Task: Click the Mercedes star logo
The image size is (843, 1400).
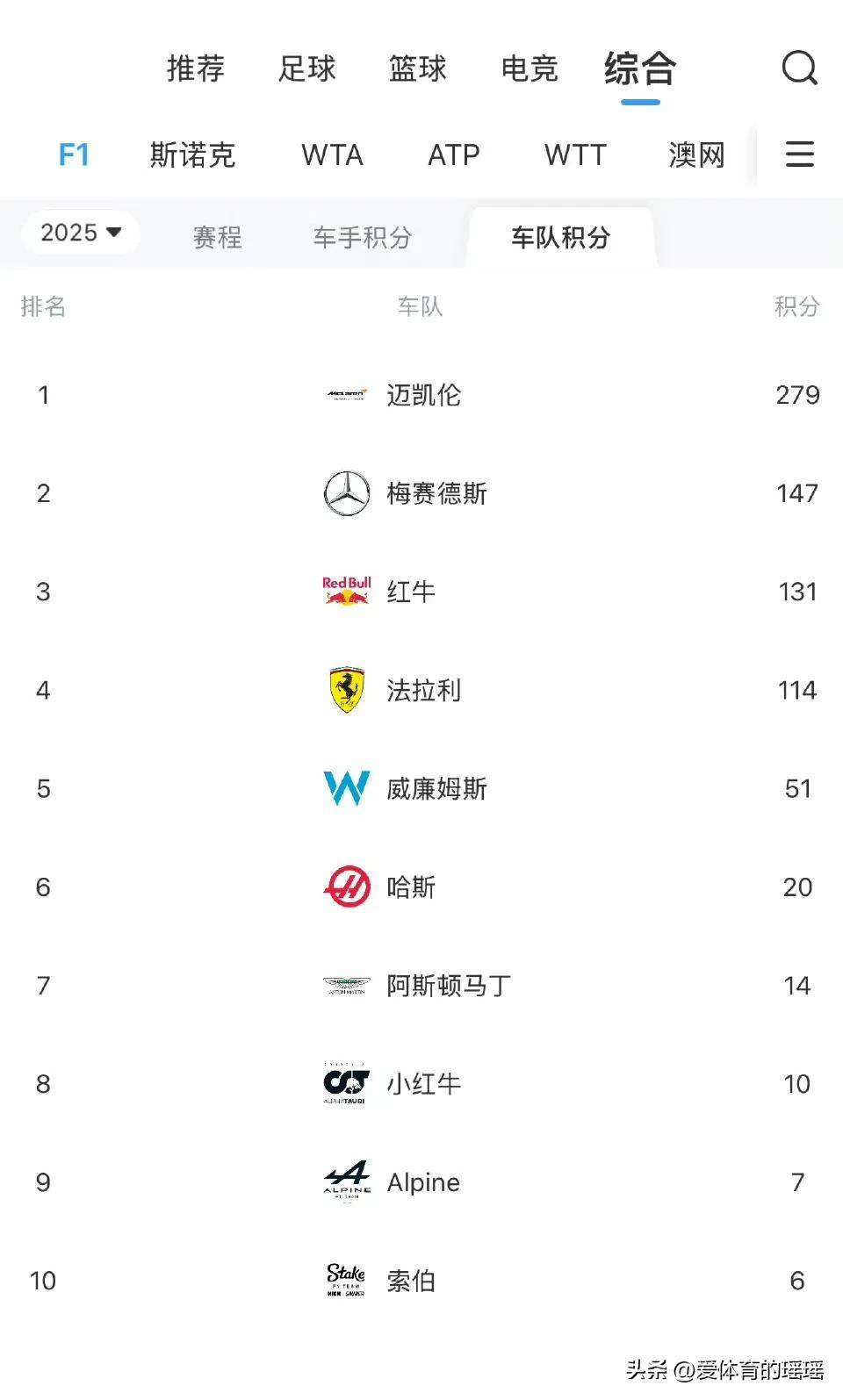Action: coord(346,493)
